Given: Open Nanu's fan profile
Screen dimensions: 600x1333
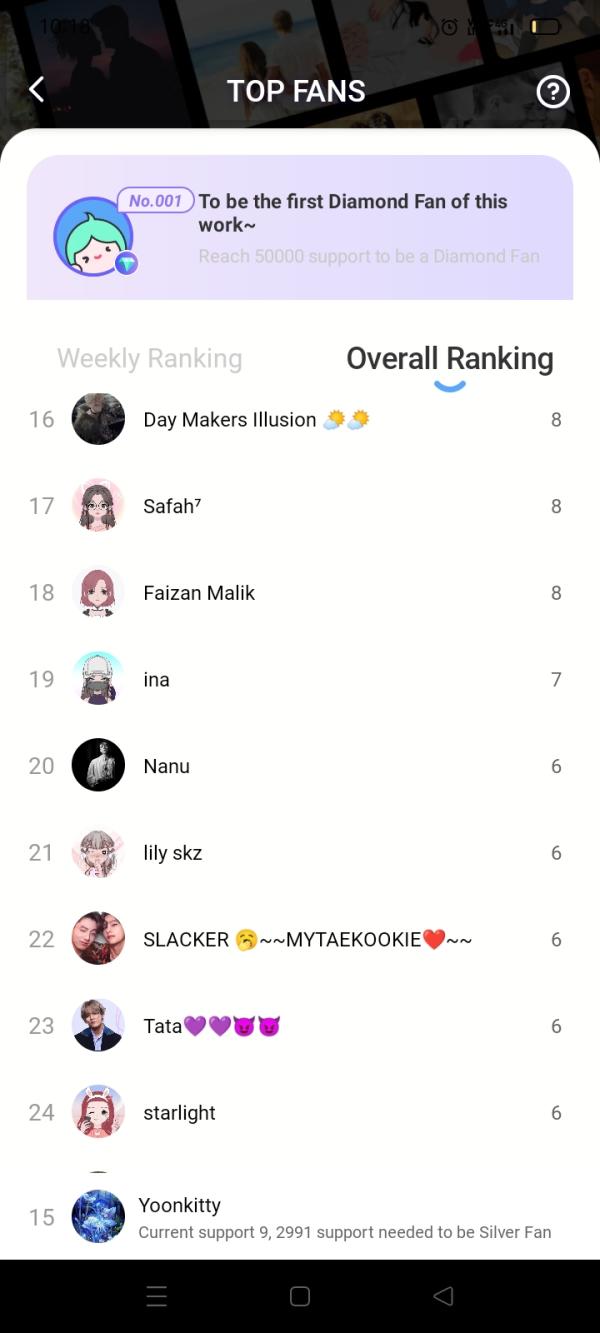Looking at the screenshot, I should coord(166,766).
